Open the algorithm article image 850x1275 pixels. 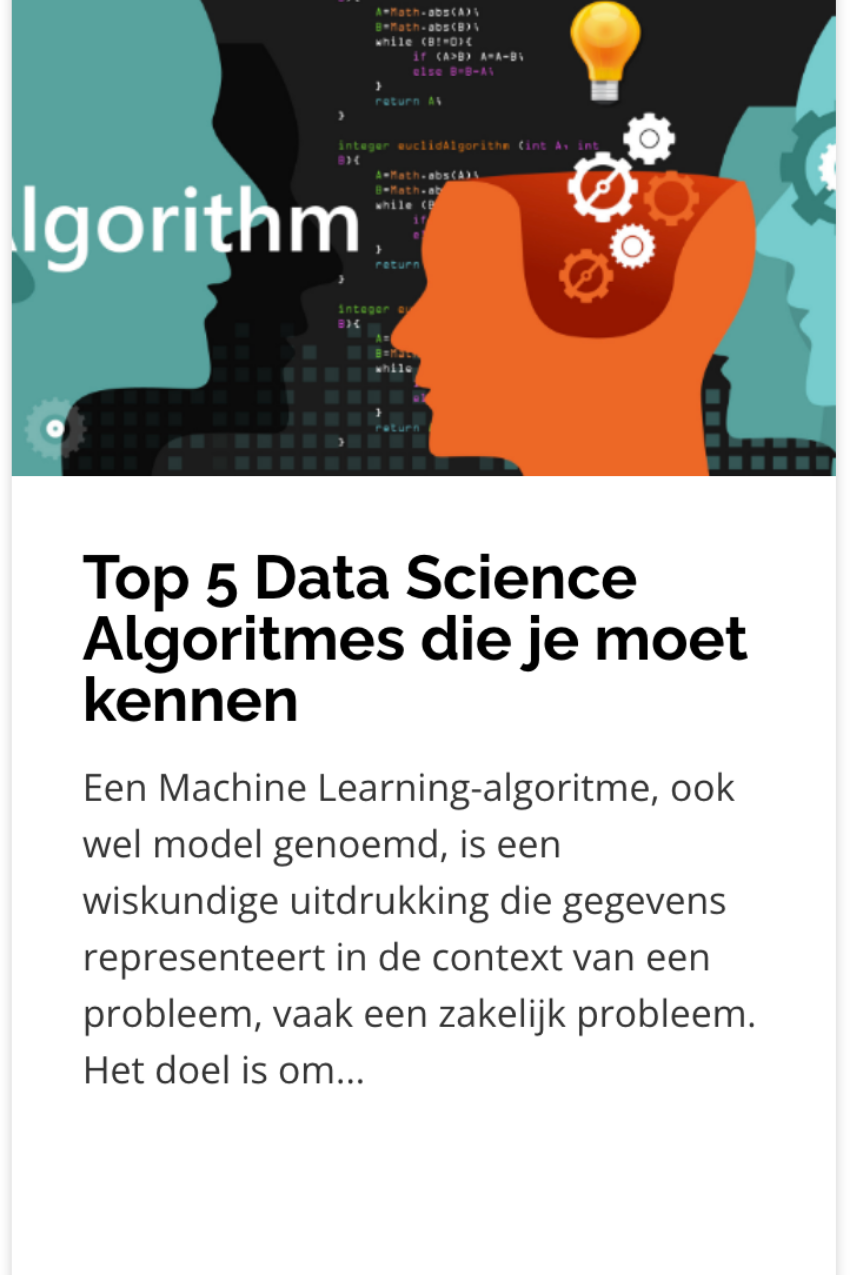(x=424, y=237)
